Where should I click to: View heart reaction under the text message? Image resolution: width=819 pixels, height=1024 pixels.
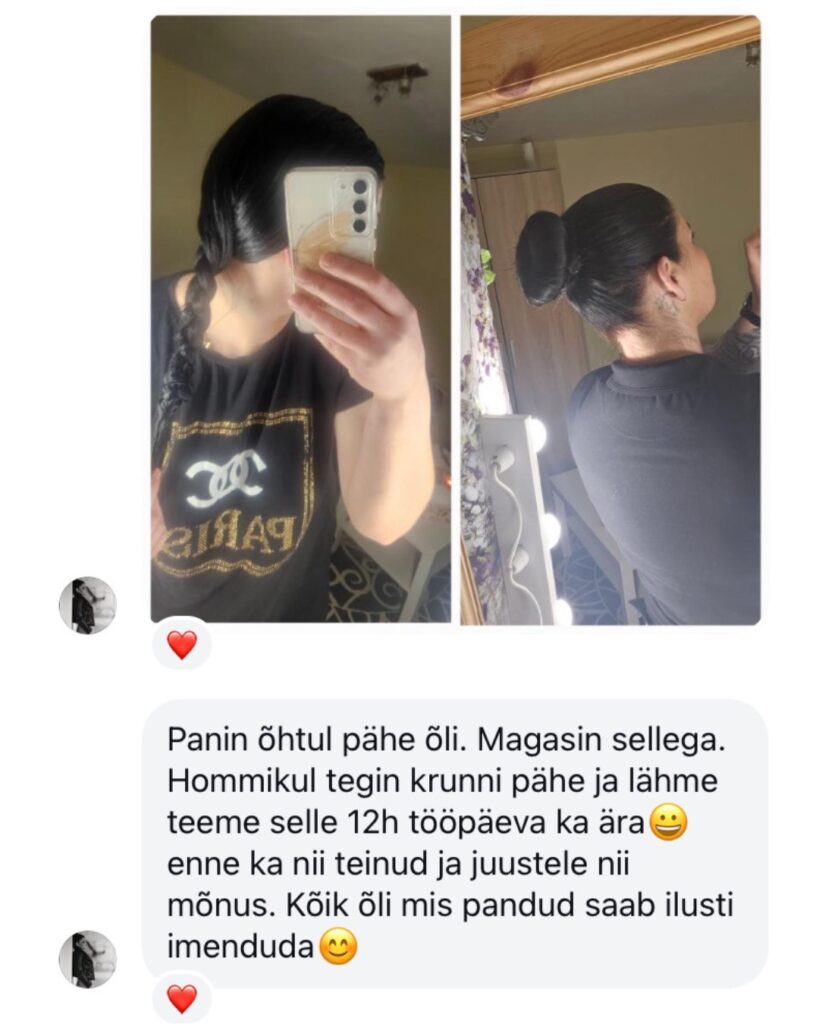click(x=181, y=998)
